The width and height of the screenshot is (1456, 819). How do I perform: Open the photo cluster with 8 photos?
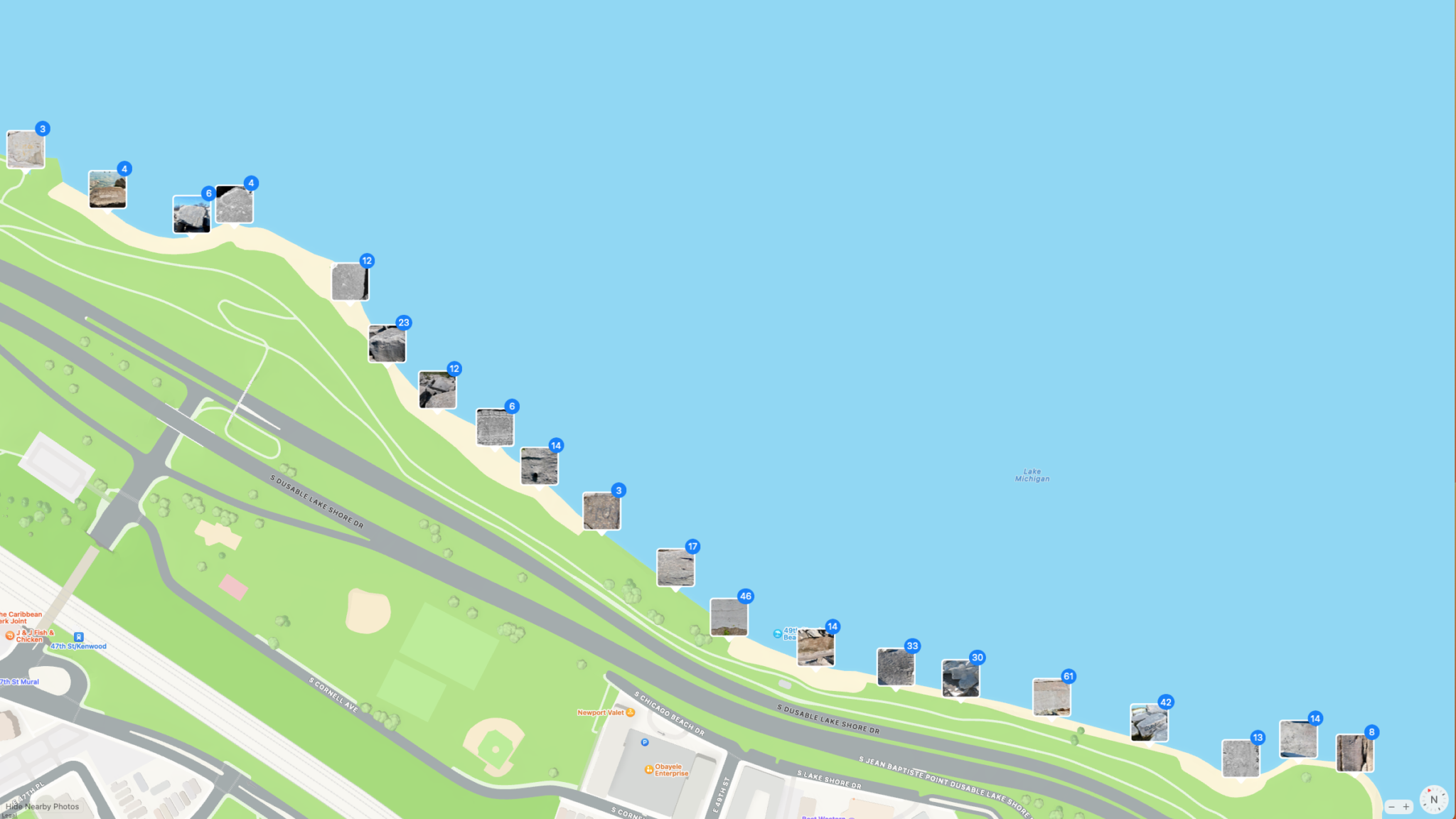[x=1354, y=753]
